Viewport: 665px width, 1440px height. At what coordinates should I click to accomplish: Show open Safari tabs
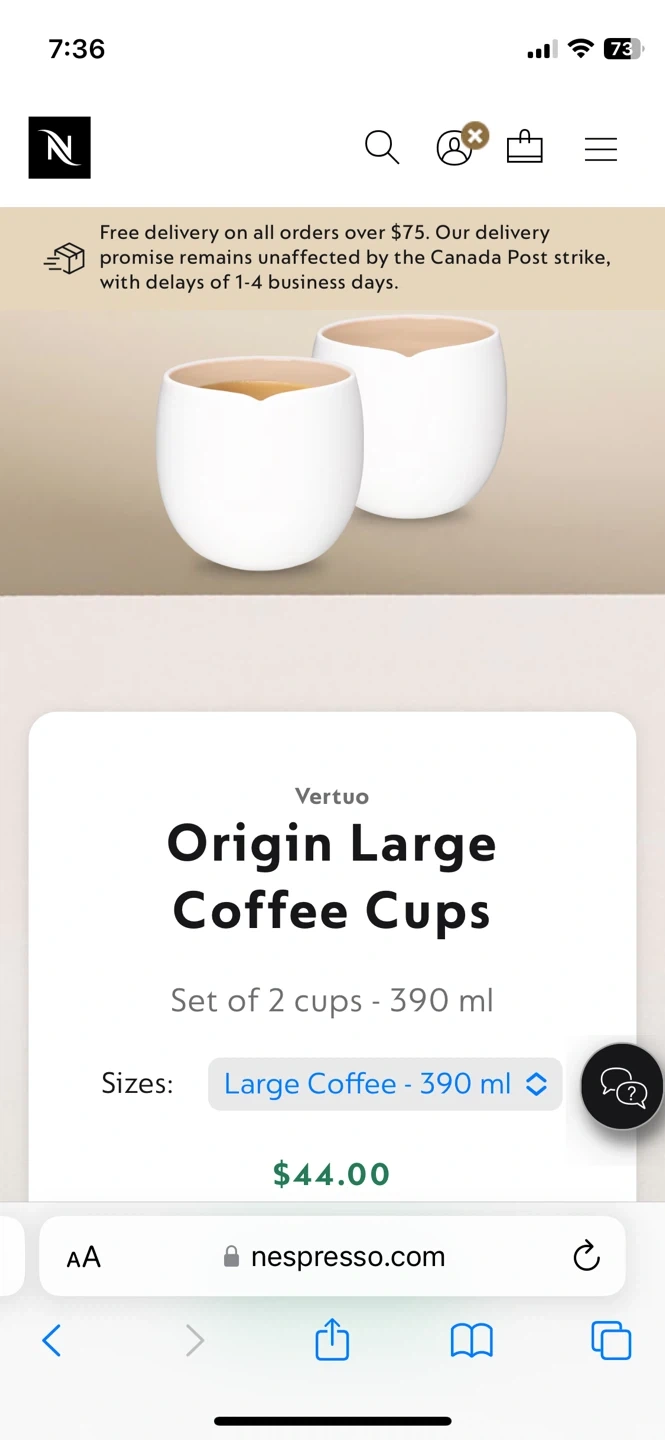pyautogui.click(x=611, y=1340)
